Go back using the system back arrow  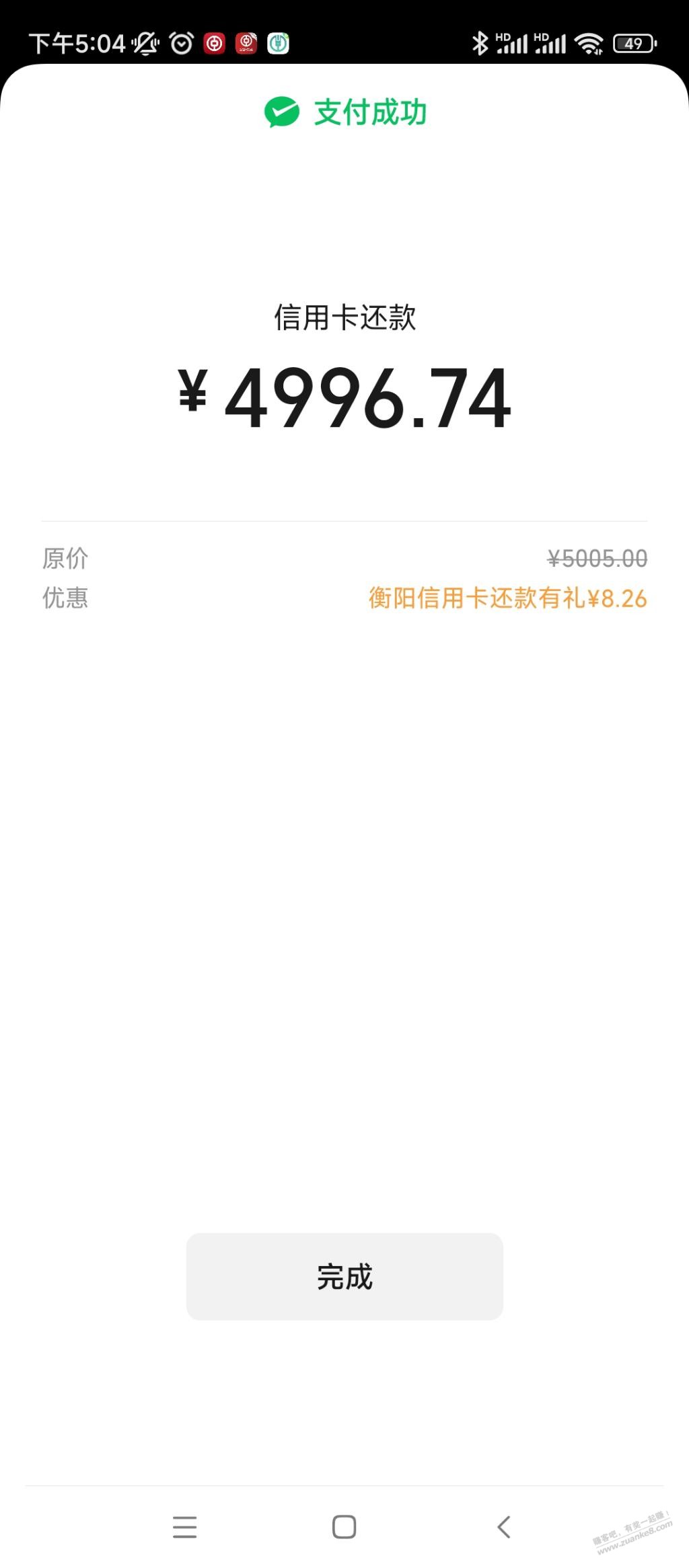point(504,1526)
